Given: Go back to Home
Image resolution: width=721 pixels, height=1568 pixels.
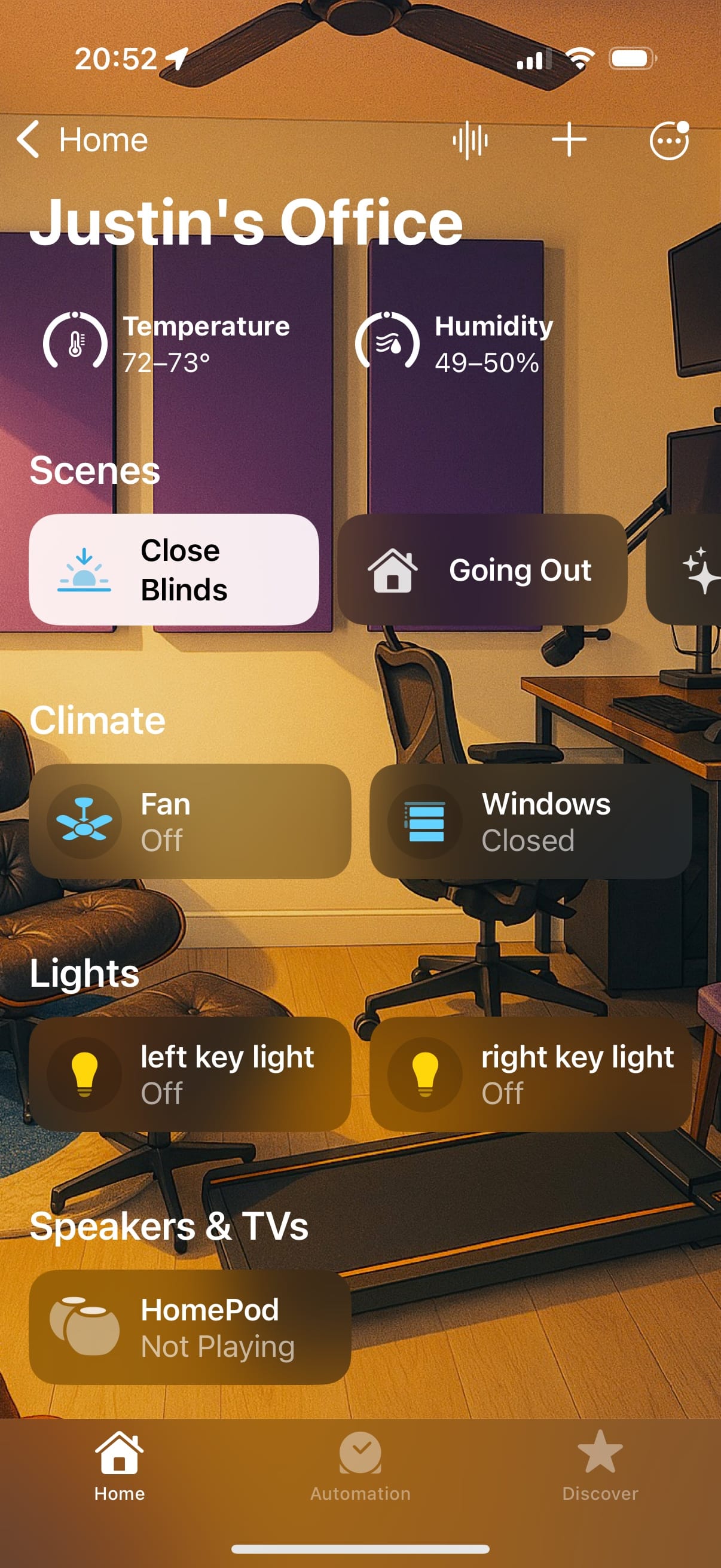Looking at the screenshot, I should (x=82, y=140).
